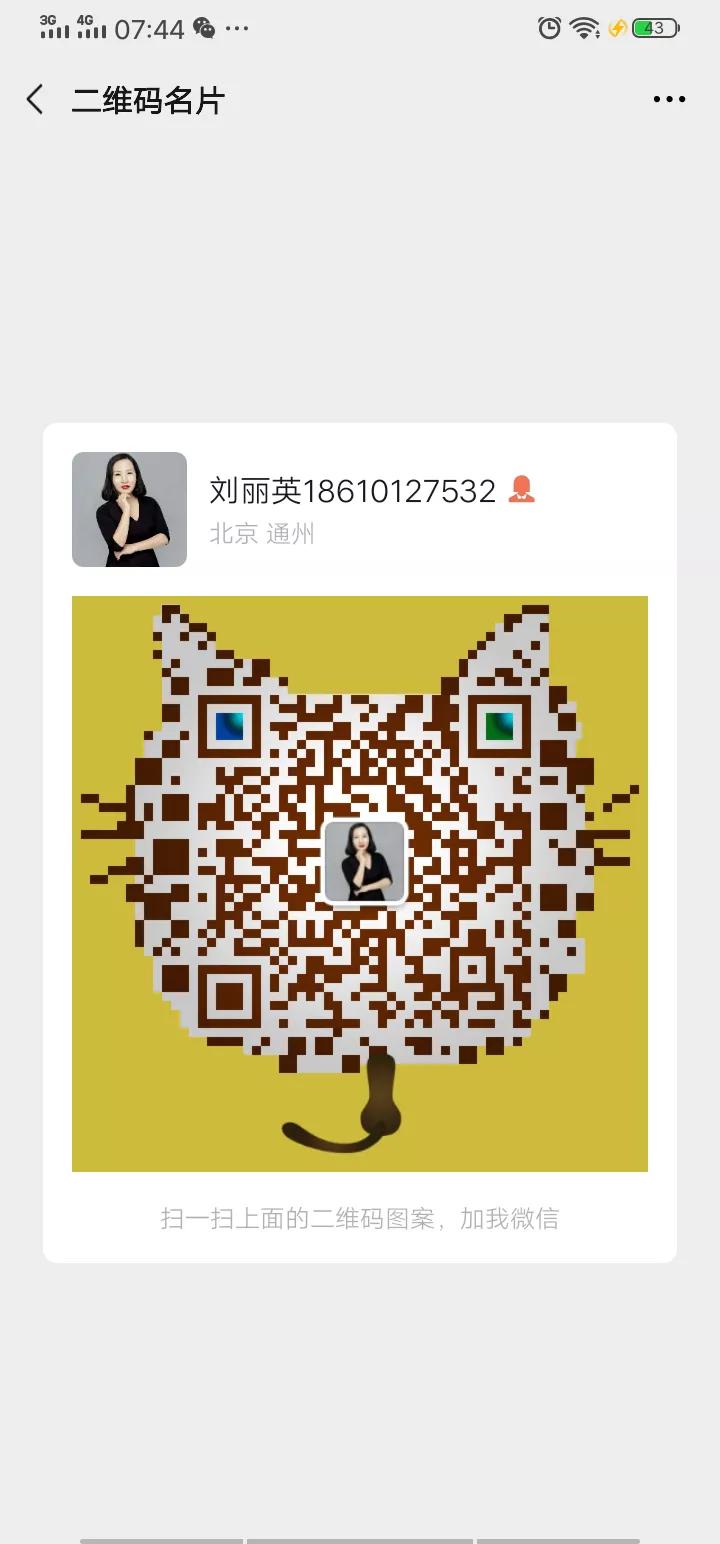
Task: Tap the 二维码名片 title text
Action: click(150, 99)
